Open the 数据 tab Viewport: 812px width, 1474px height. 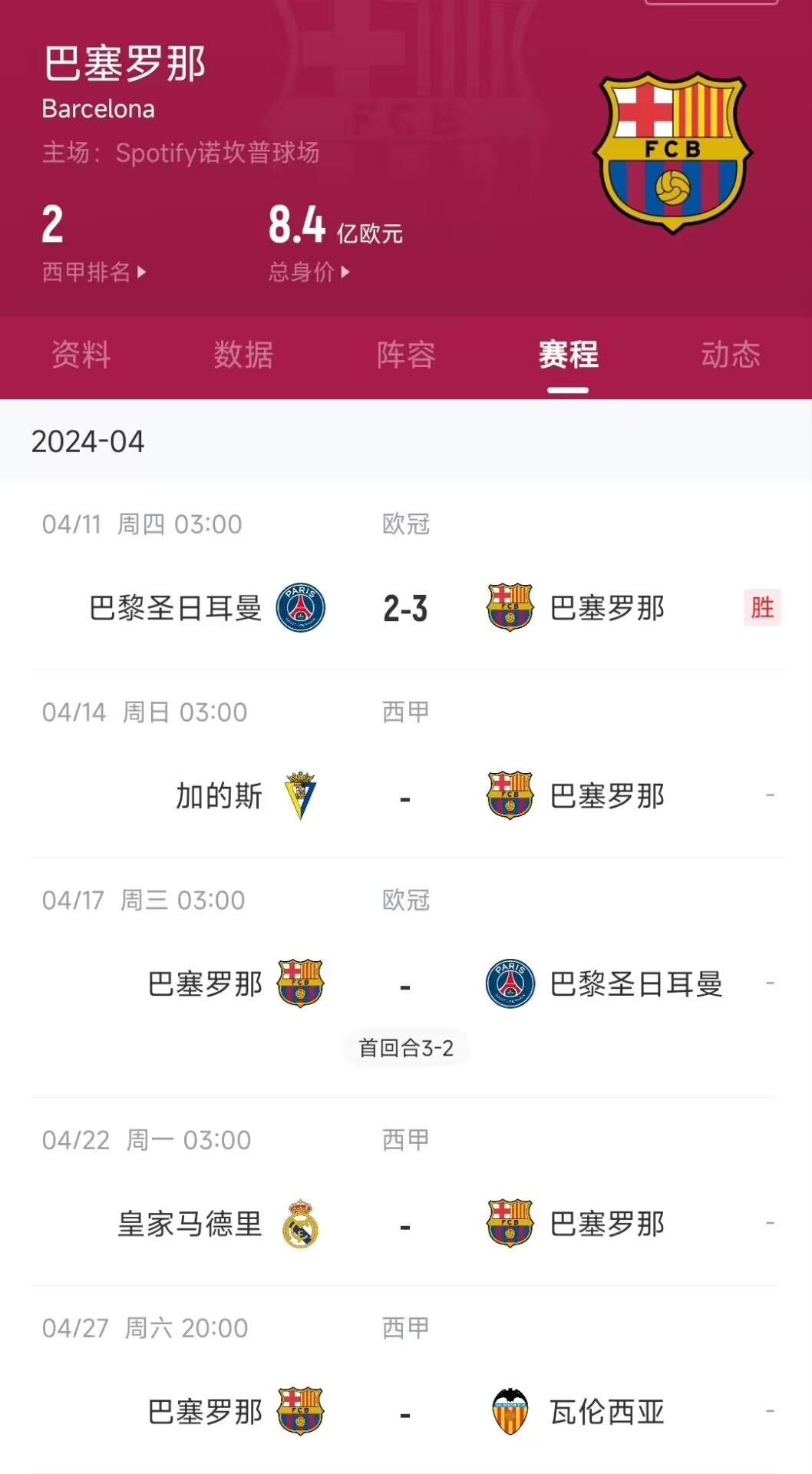click(x=243, y=355)
